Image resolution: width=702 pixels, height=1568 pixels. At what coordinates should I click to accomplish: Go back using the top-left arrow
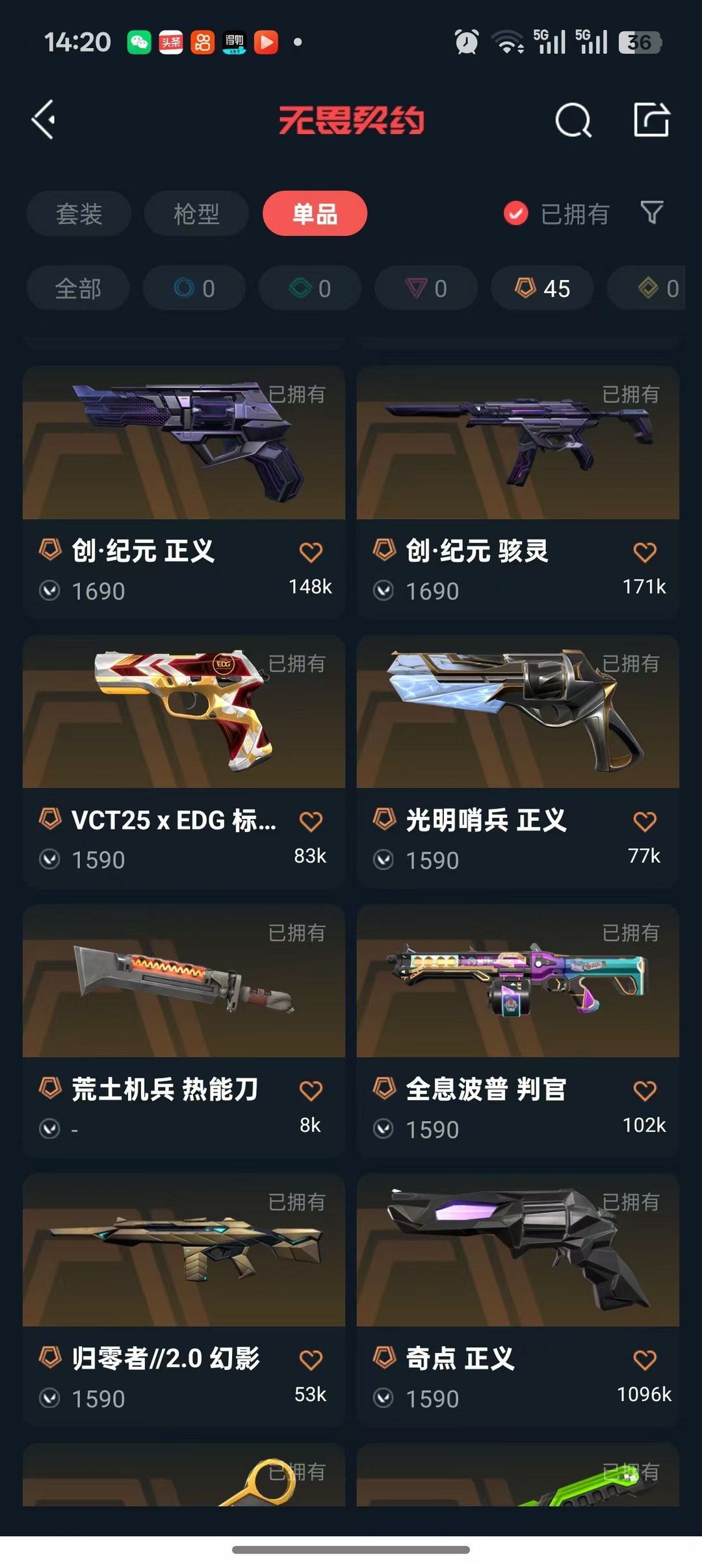[x=44, y=120]
